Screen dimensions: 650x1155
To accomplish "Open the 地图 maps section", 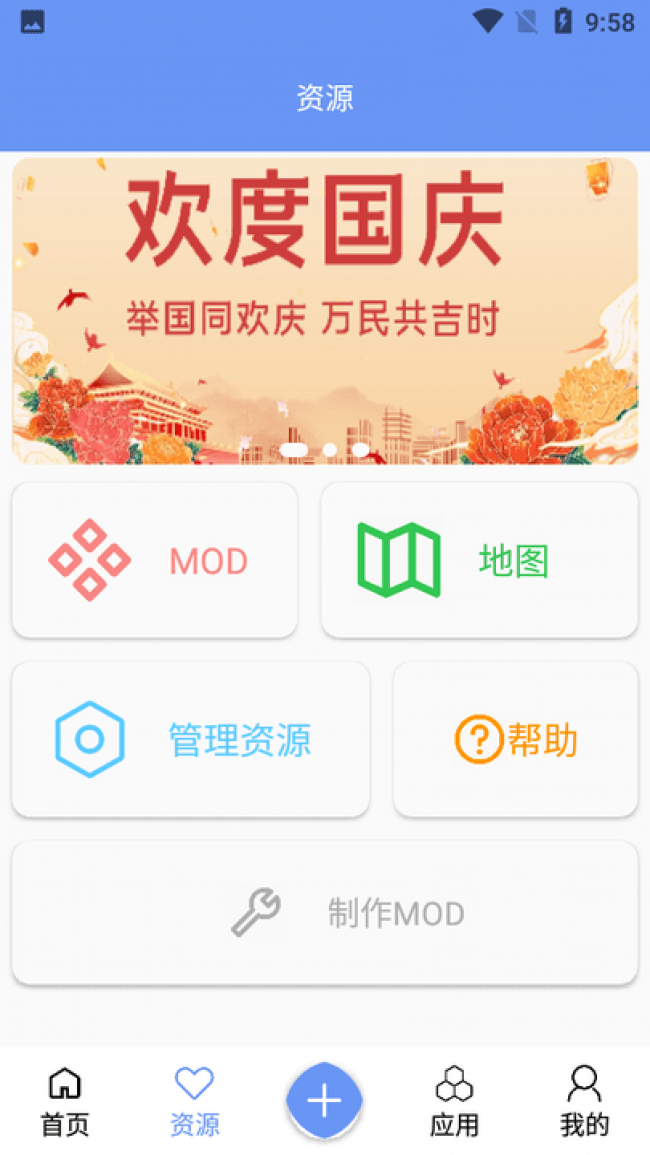I will click(x=479, y=560).
